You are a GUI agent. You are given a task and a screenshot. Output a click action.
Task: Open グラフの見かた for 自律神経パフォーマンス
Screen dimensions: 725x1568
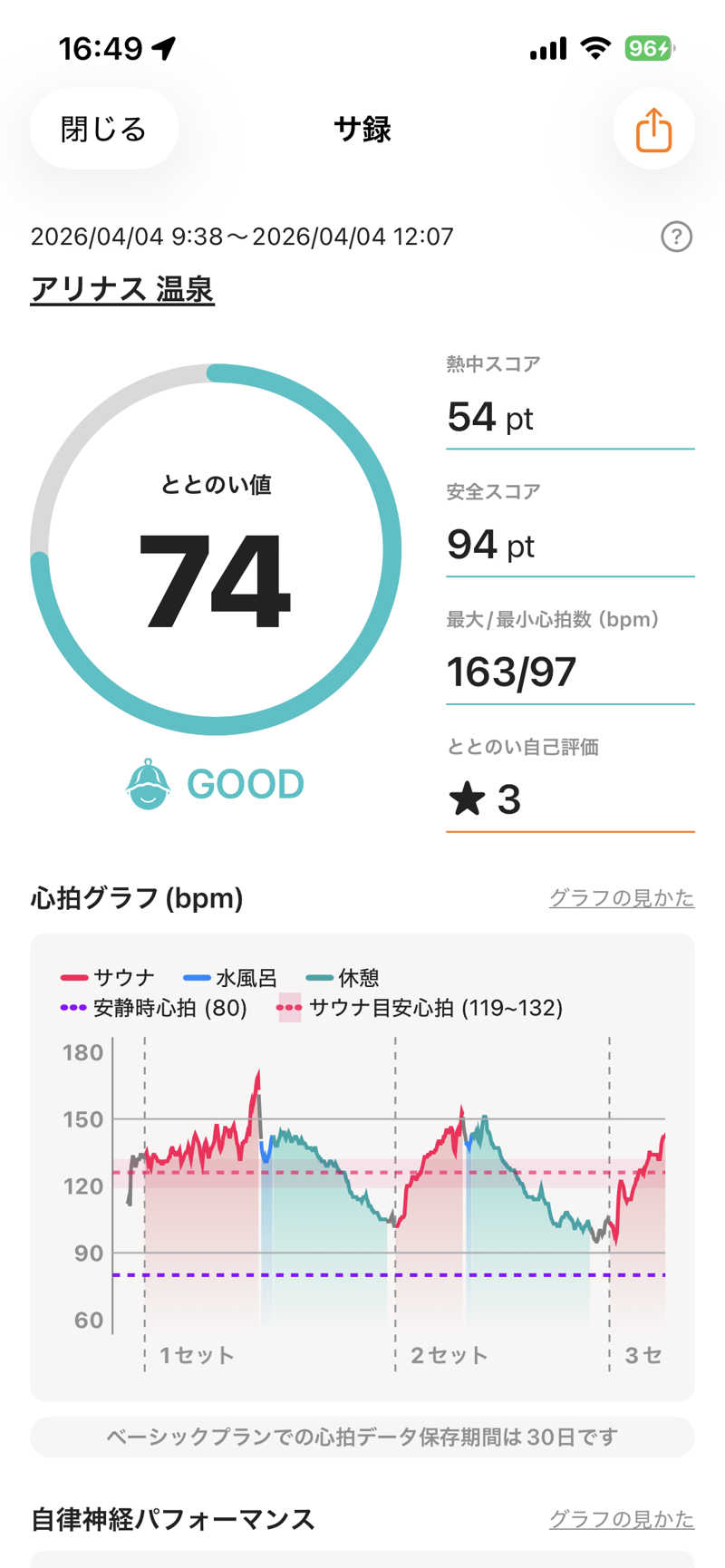tap(622, 1518)
